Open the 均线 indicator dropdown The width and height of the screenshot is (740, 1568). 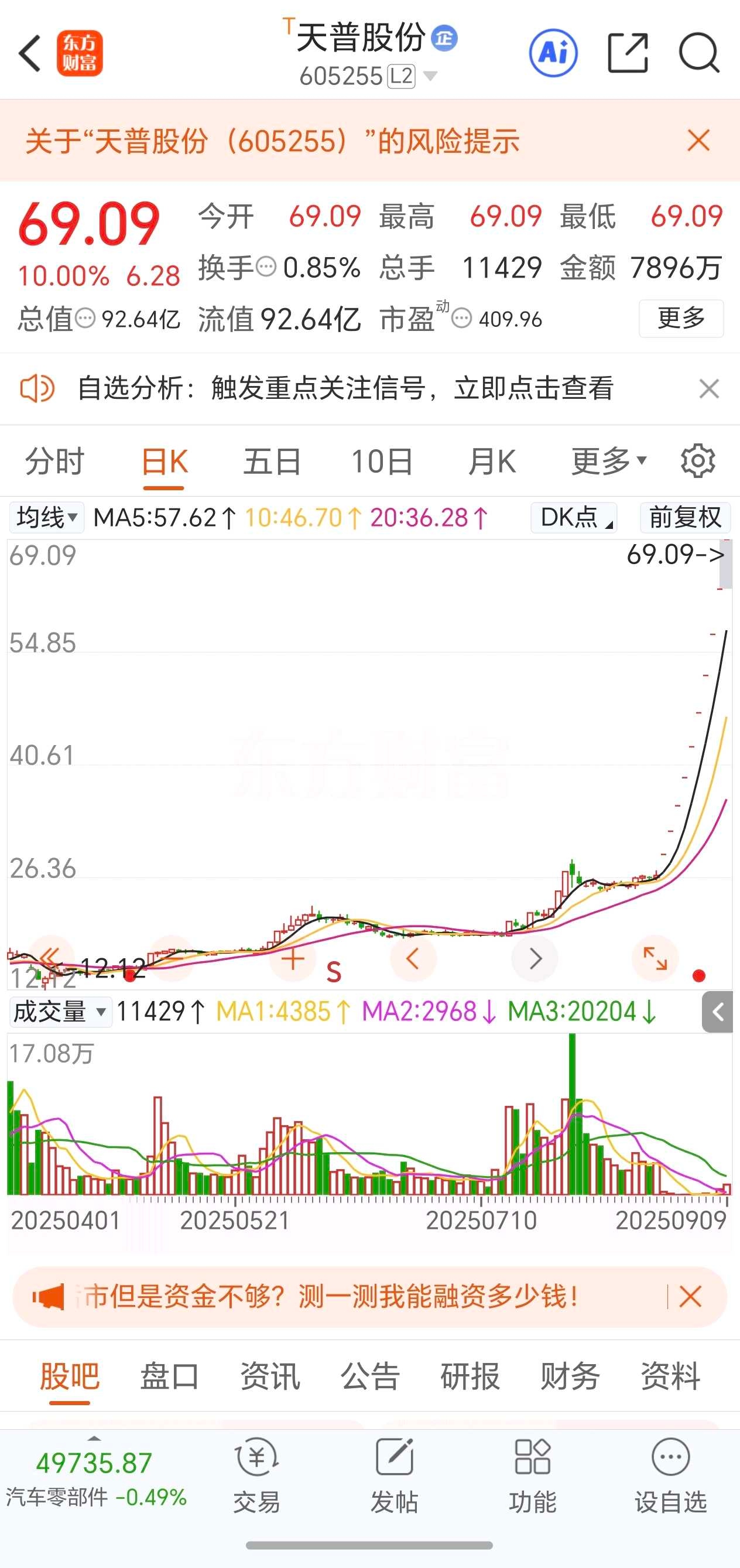(x=47, y=518)
